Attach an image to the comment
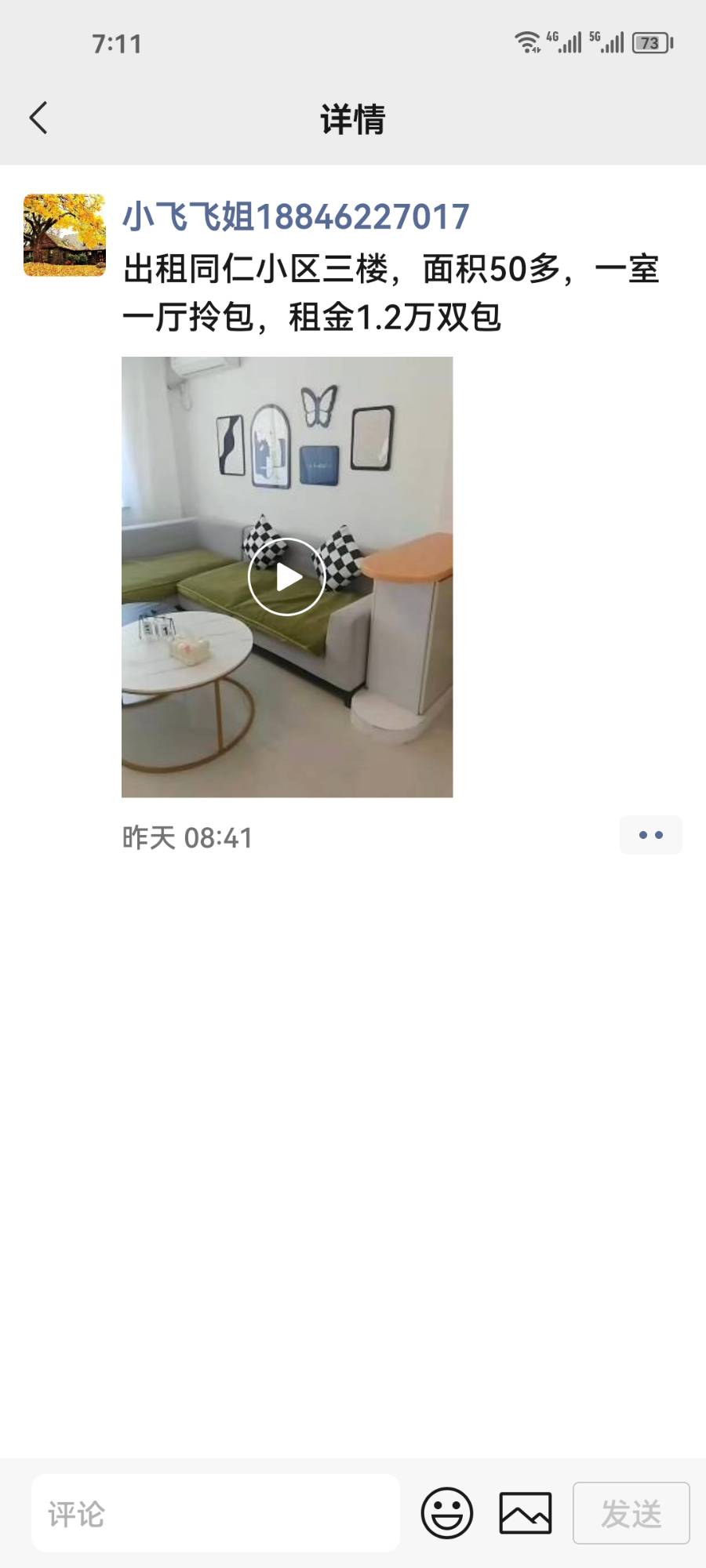Screen dimensions: 706x1568 pyautogui.click(x=526, y=1513)
